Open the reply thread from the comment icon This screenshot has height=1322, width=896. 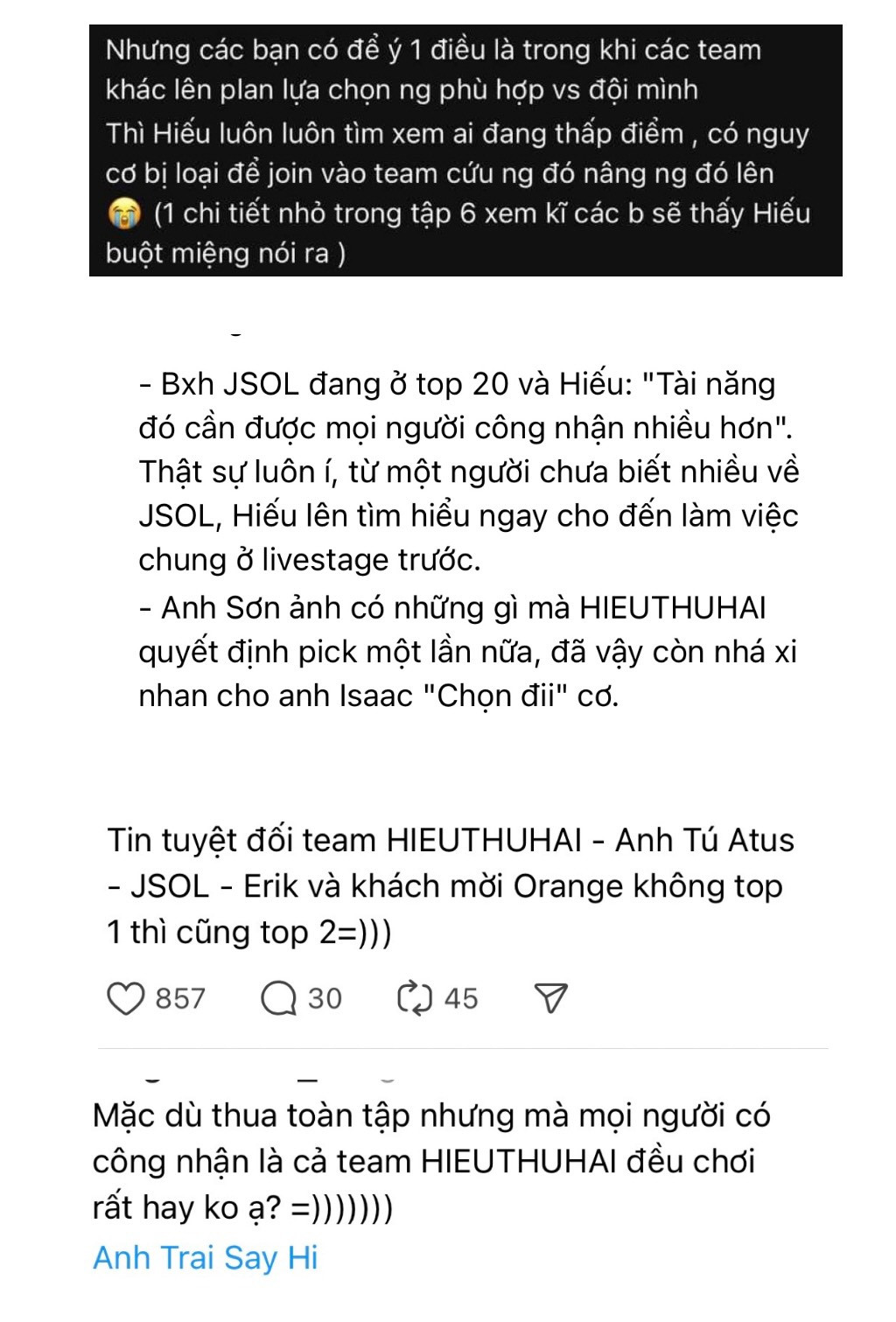278,997
